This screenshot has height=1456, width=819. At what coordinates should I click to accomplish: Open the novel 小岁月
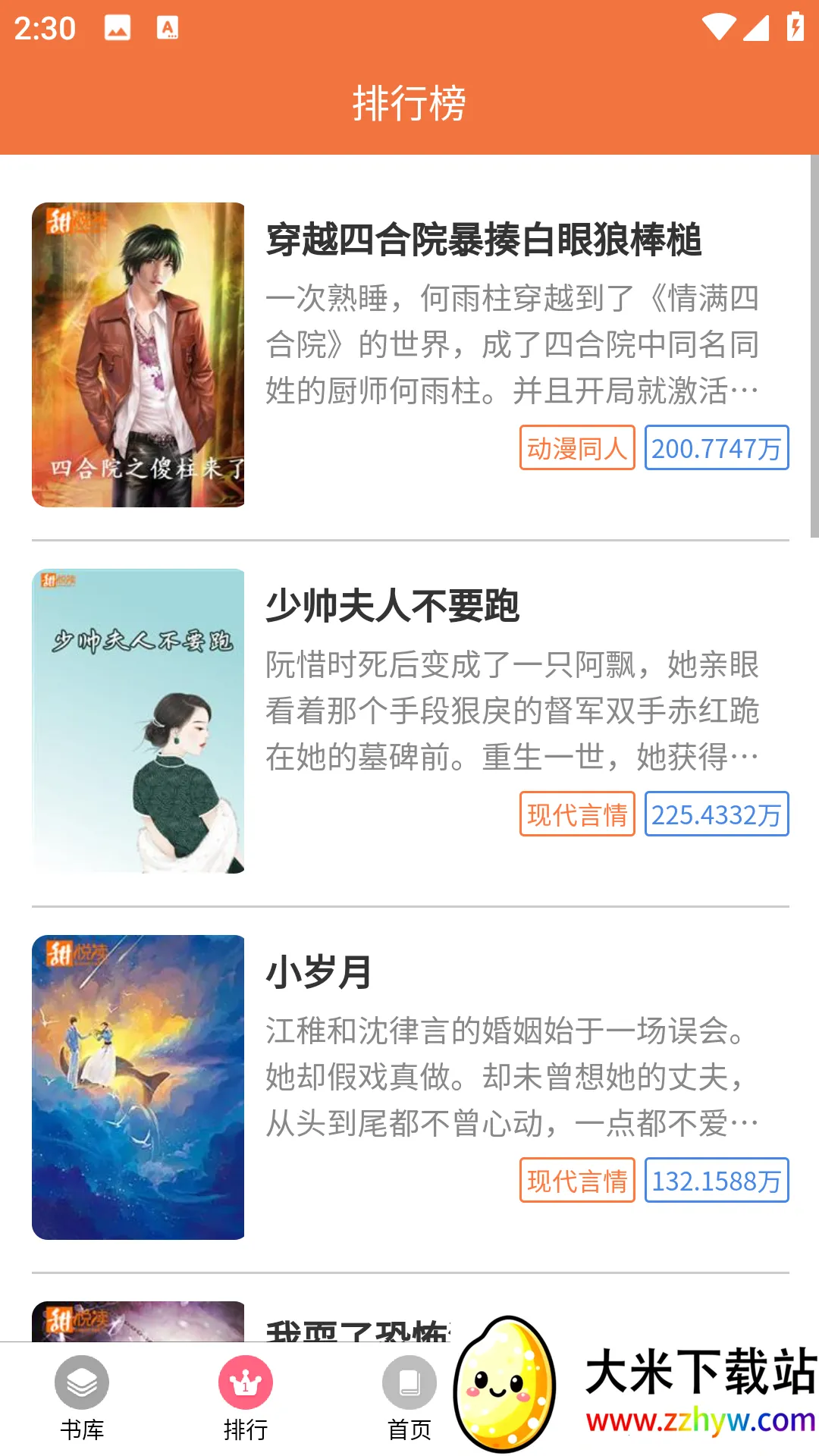pyautogui.click(x=318, y=973)
